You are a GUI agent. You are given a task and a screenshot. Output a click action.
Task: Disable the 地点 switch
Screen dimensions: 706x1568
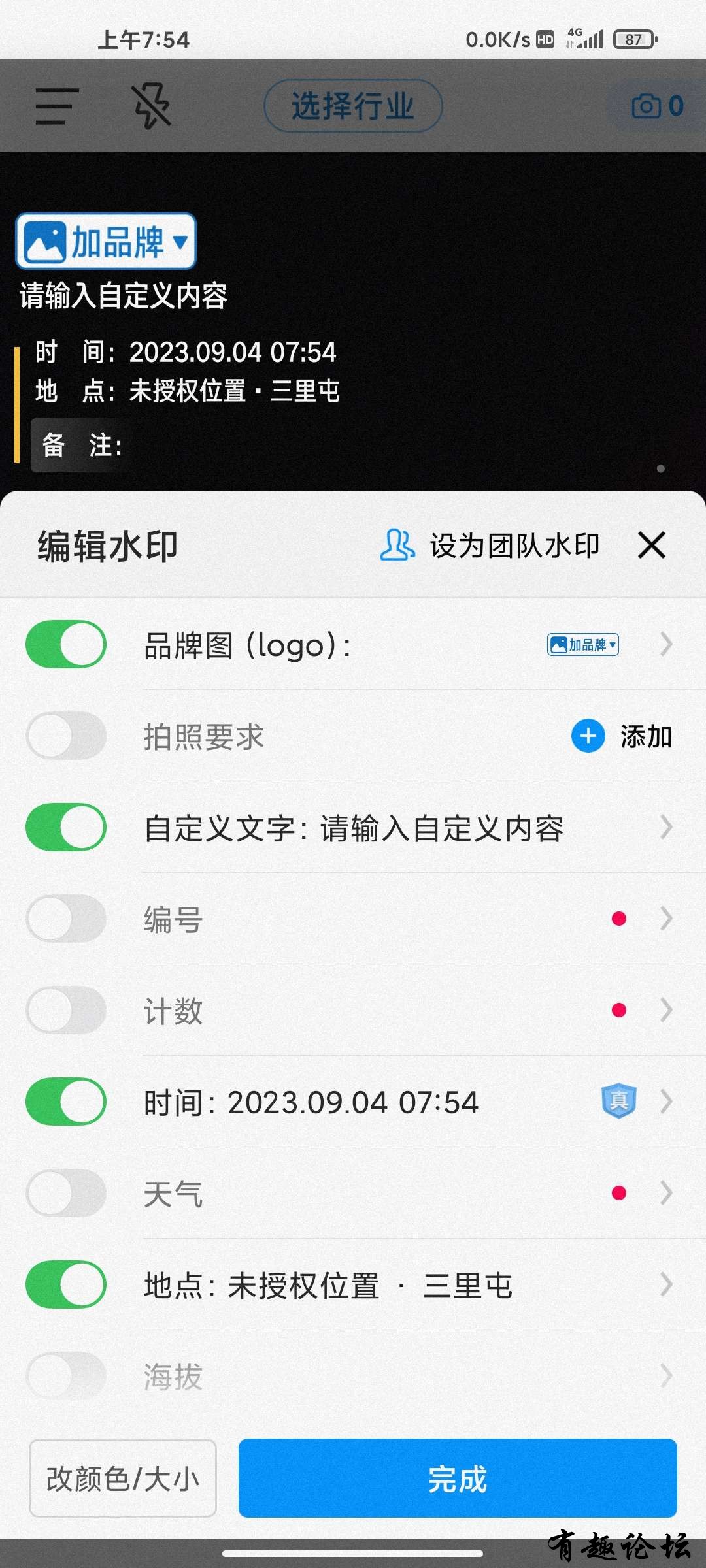point(66,1284)
